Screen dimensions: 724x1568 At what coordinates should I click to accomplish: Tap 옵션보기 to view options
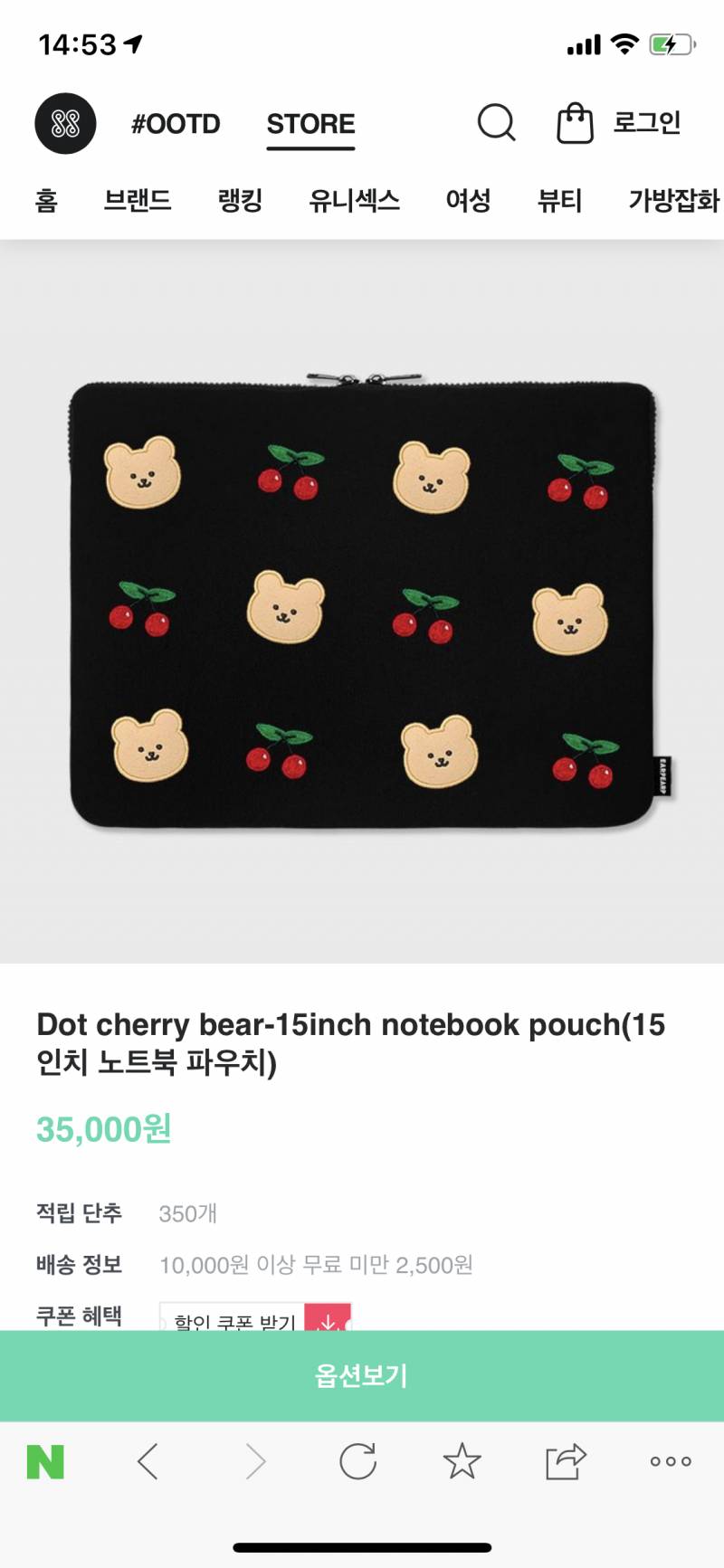(x=362, y=1375)
